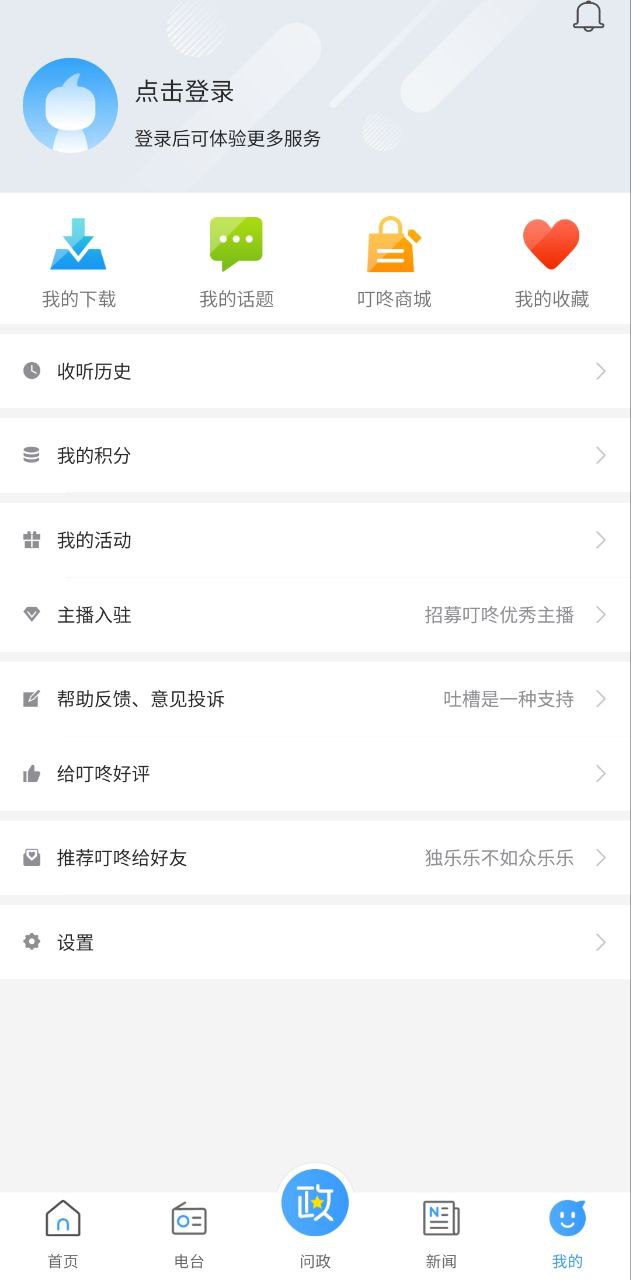Switch to the 电台 tab

click(189, 1234)
